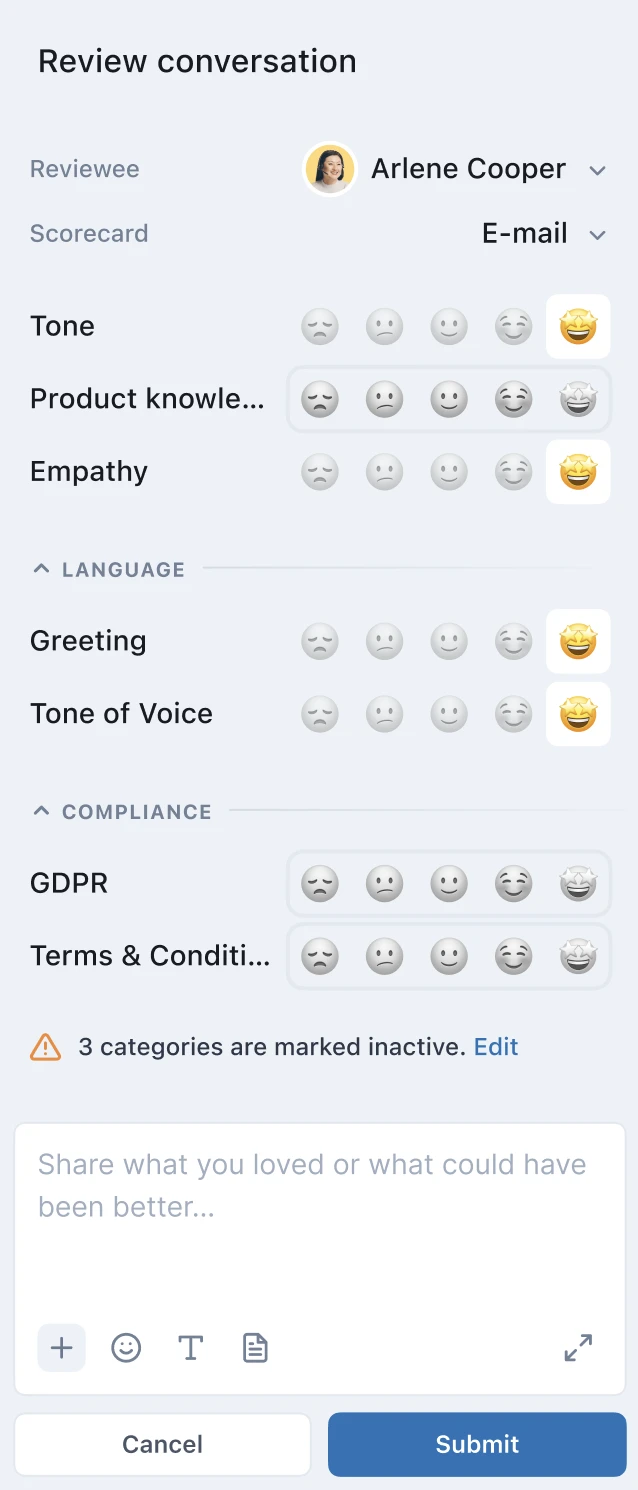Viewport: 638px width, 1490px height.
Task: Open the comment template document icon
Action: click(x=256, y=1348)
